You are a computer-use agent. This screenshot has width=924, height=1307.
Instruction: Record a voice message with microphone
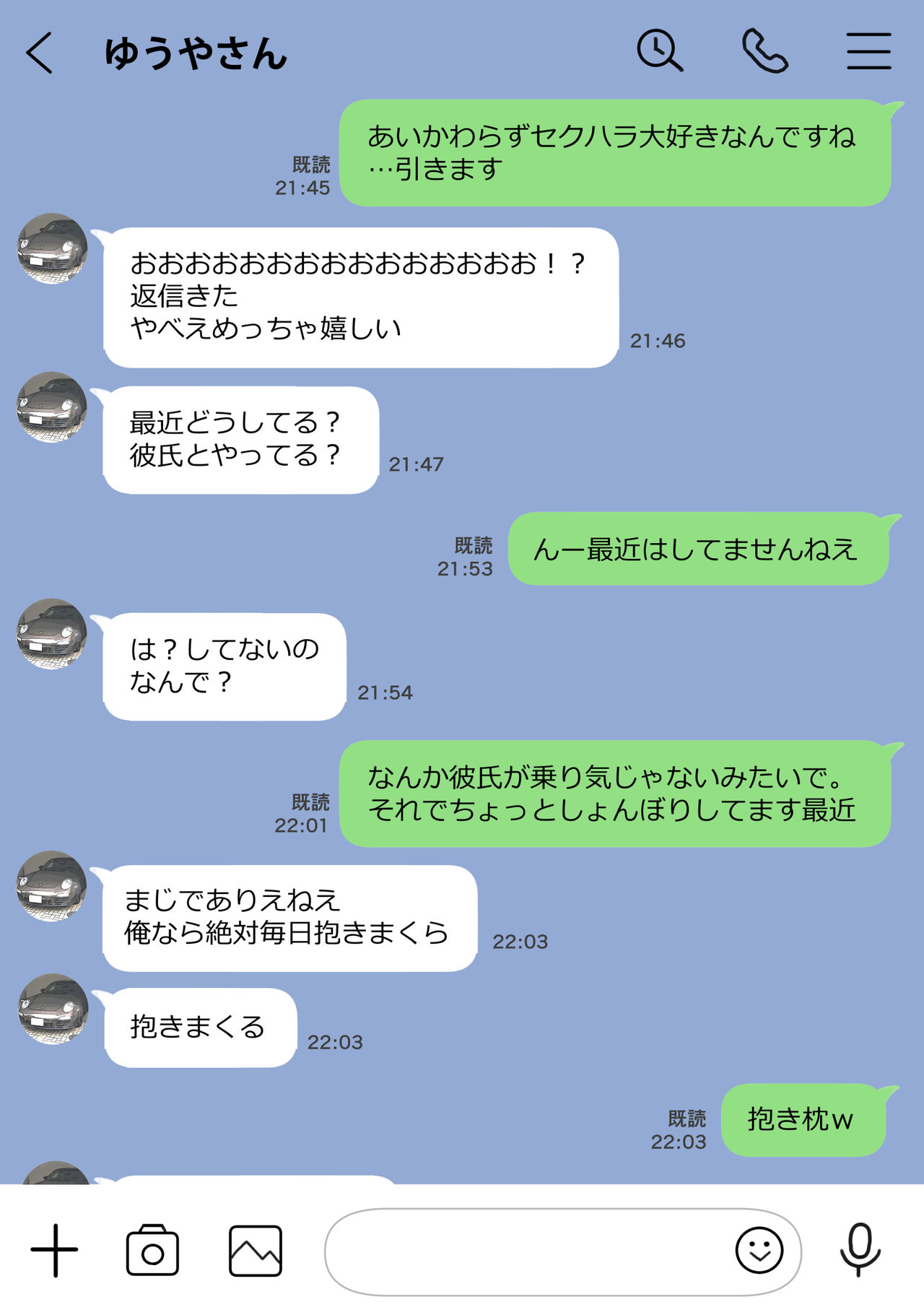tap(860, 1250)
